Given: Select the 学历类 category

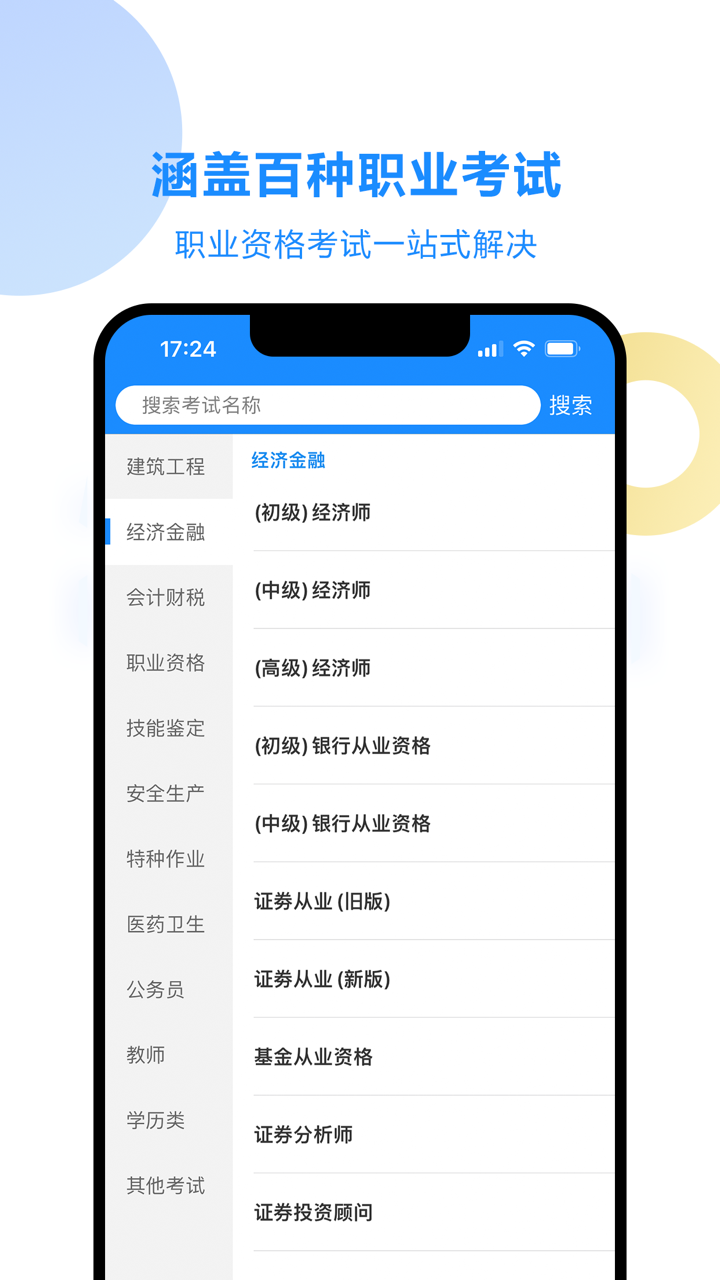Looking at the screenshot, I should (x=164, y=1121).
